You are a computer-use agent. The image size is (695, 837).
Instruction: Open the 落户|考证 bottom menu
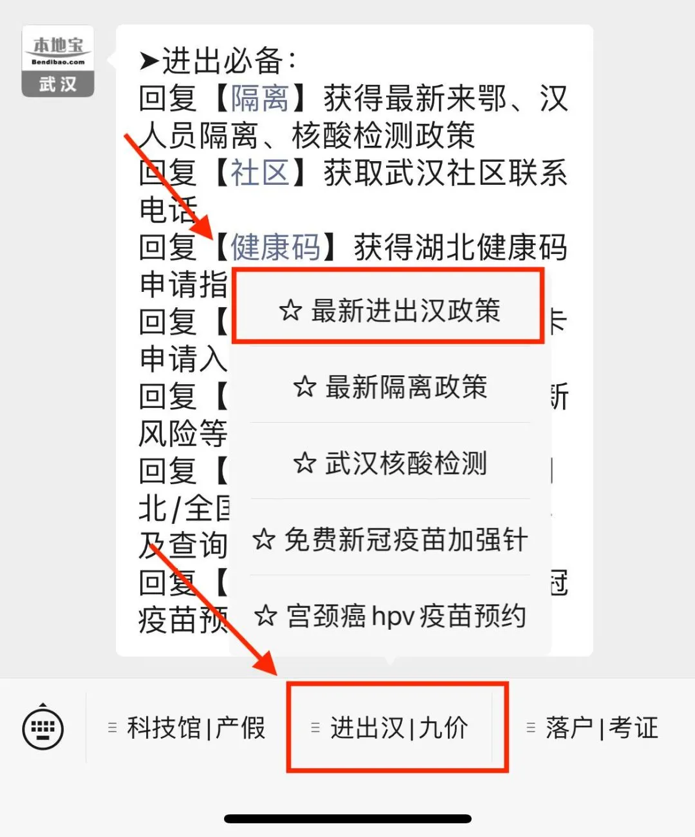[x=592, y=727]
